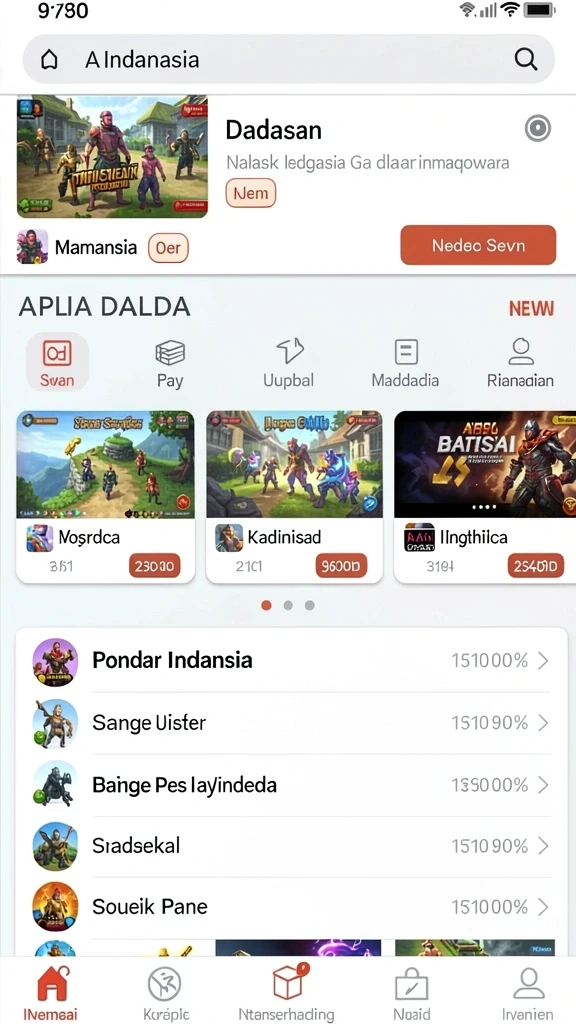Open the NEW link in APLIA DALDA
576x1024 pixels.
point(531,308)
